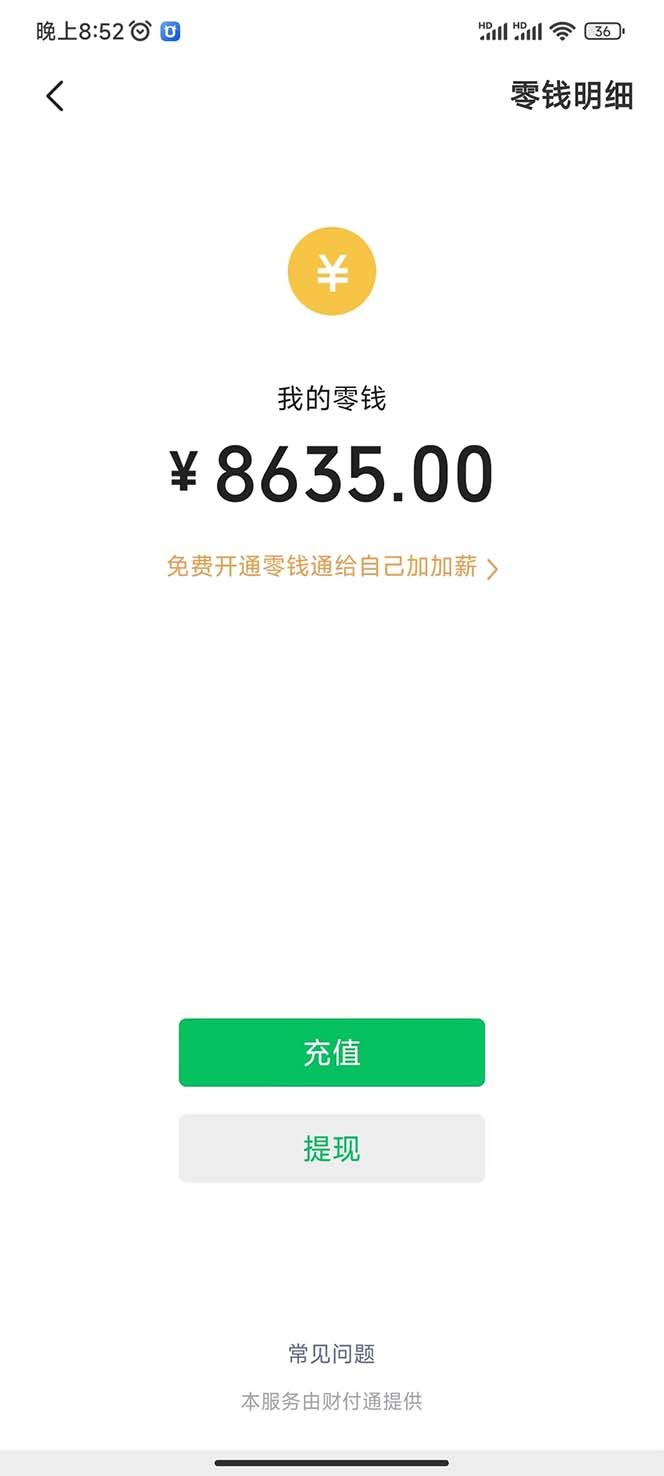The height and width of the screenshot is (1476, 664).
Task: Open 零钱明细 transaction details
Action: point(571,96)
